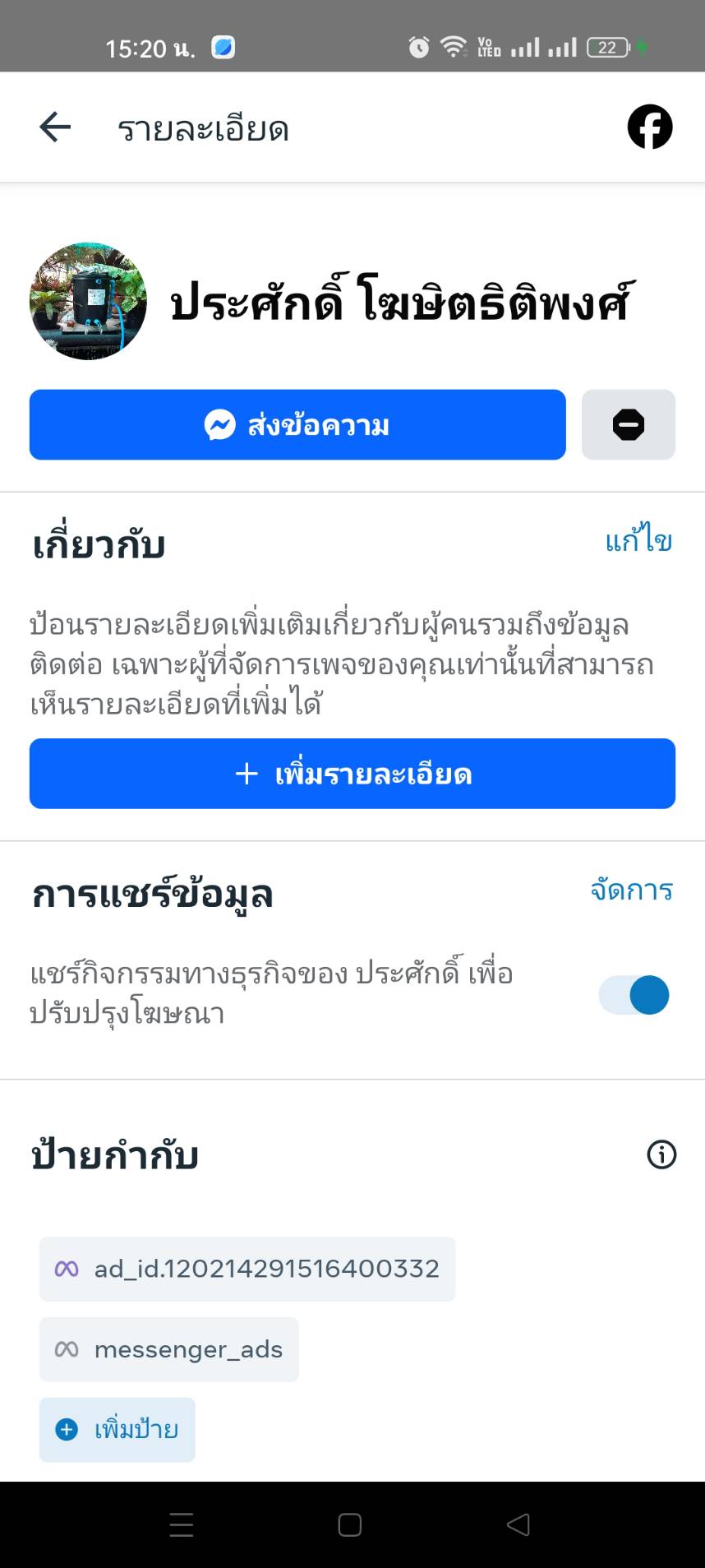
Task: Tap the system home button
Action: (x=350, y=1525)
